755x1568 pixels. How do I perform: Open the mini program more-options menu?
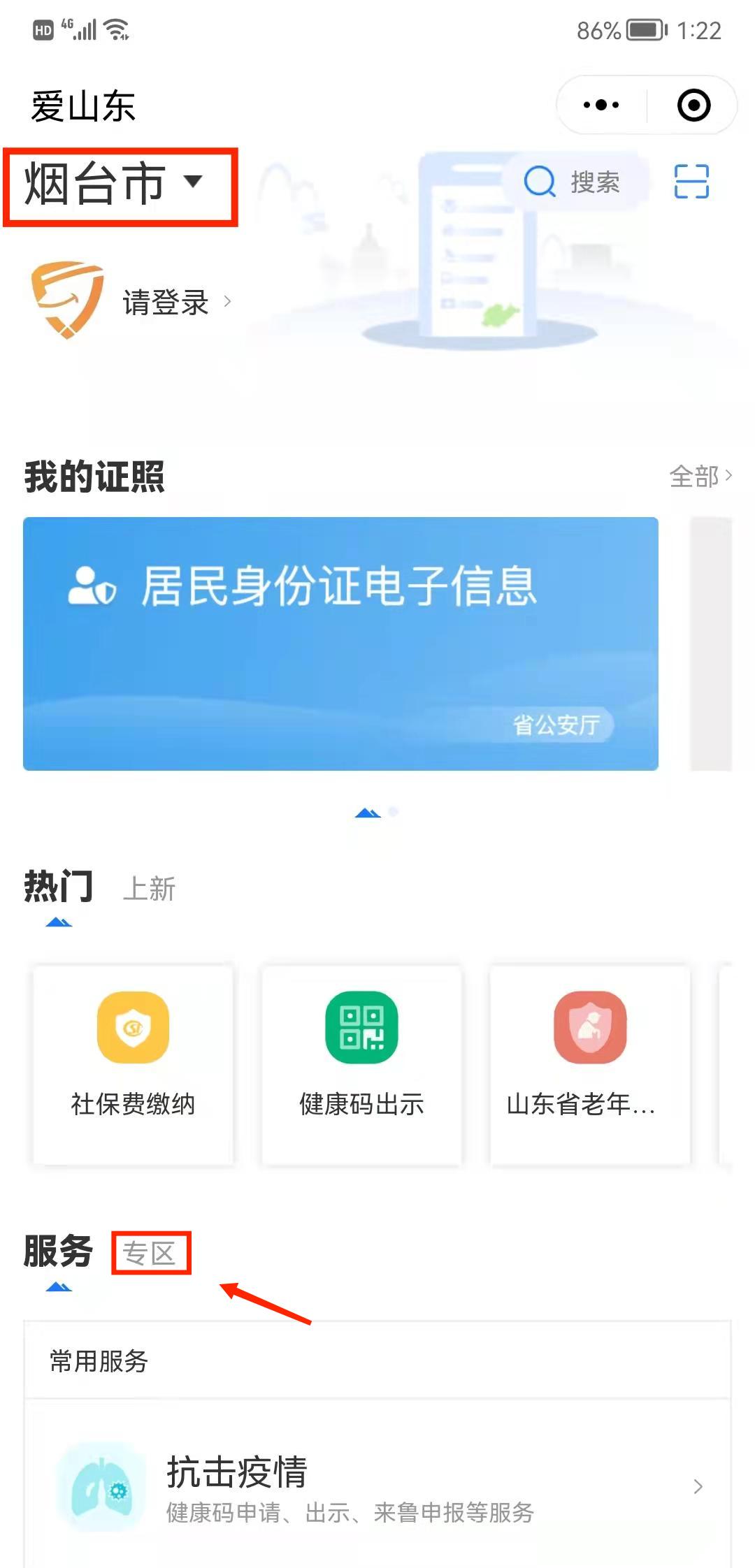[x=601, y=106]
